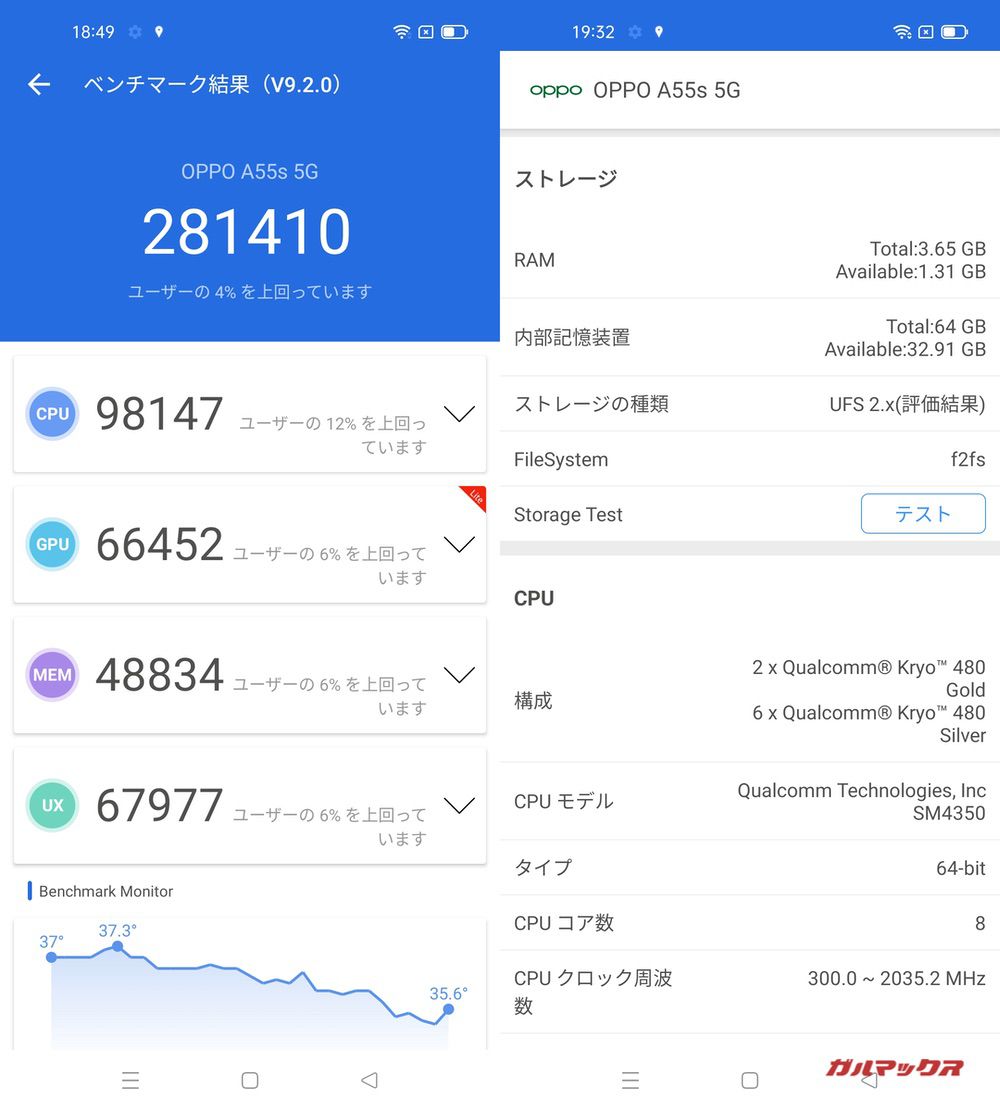Expand the CPU score details
This screenshot has width=1000, height=1111.
[x=459, y=414]
